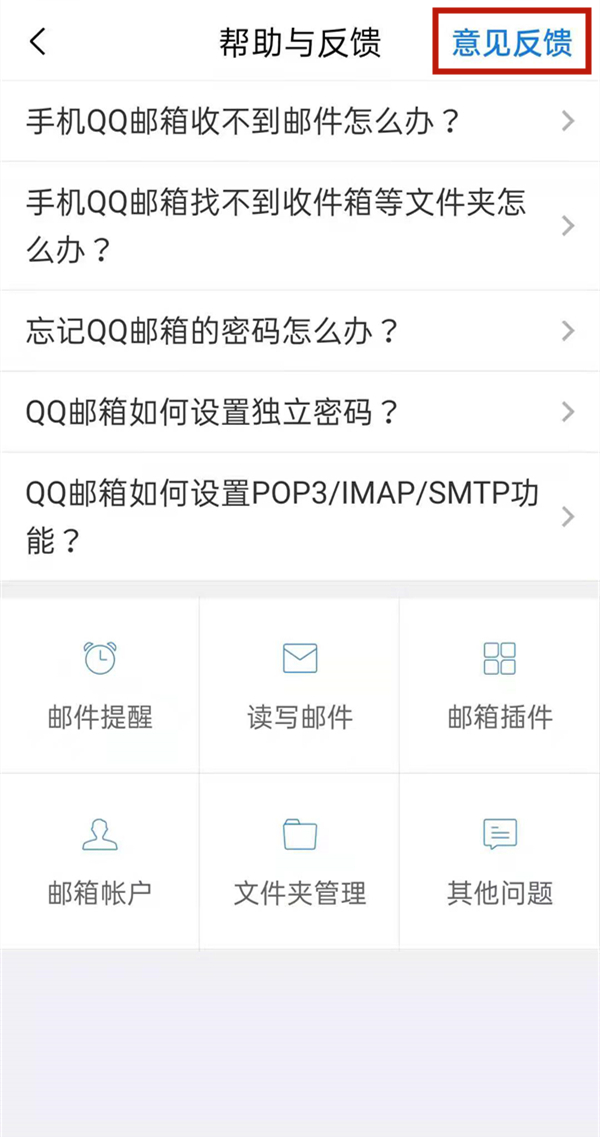Open 忘记QQ邮箱的密码怎么办 help article
The height and width of the screenshot is (1137, 600).
tap(300, 331)
